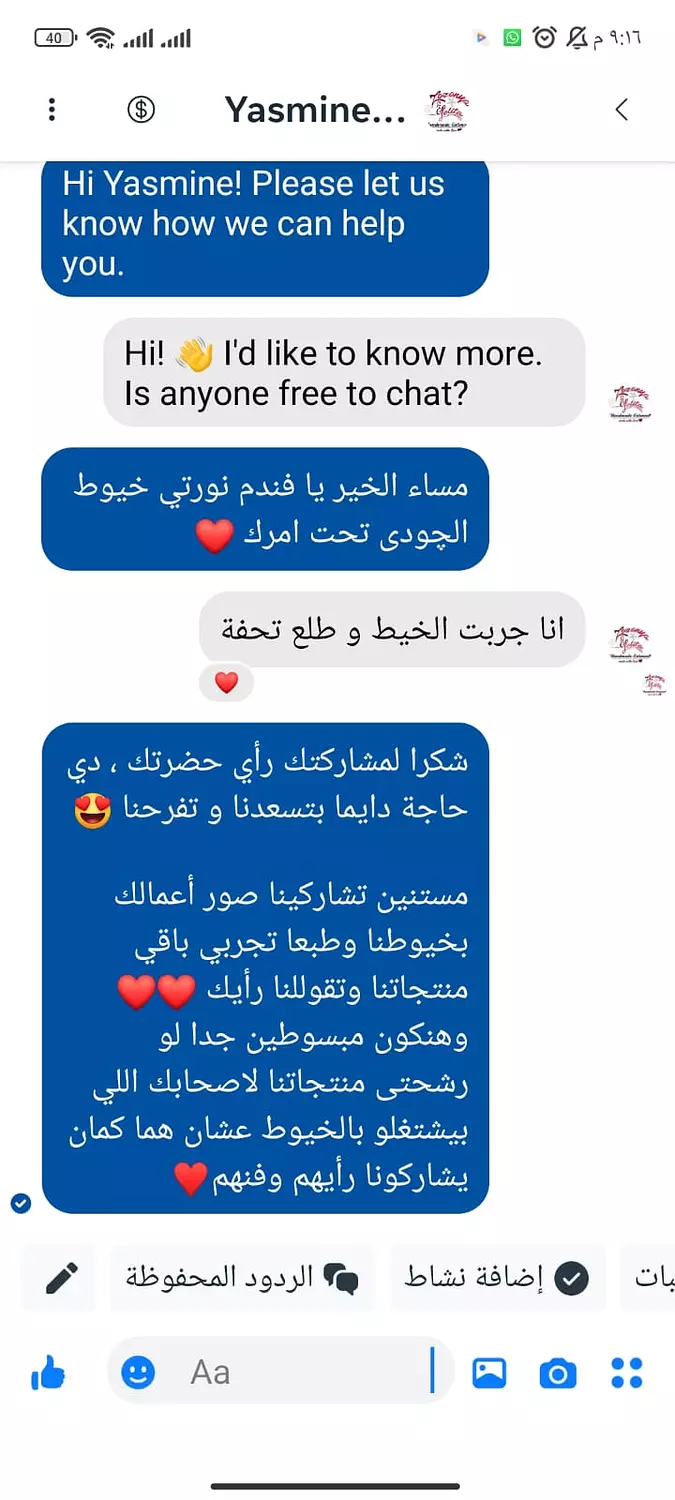Send a thumbs-up like
Image resolution: width=675 pixels, height=1500 pixels.
pos(48,1374)
